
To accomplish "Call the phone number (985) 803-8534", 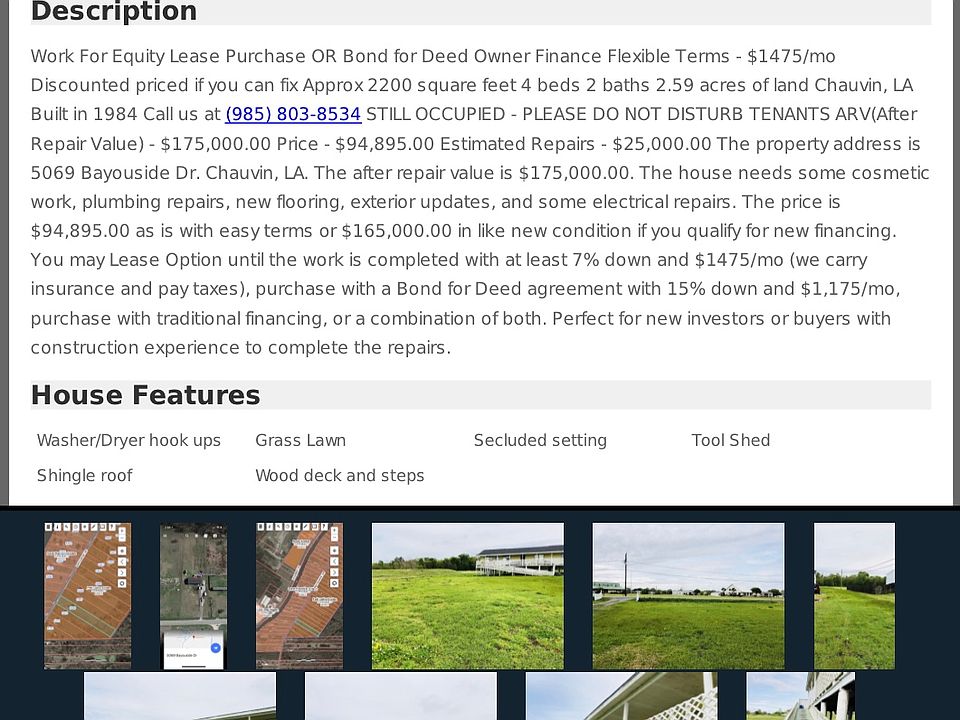I will (x=293, y=114).
